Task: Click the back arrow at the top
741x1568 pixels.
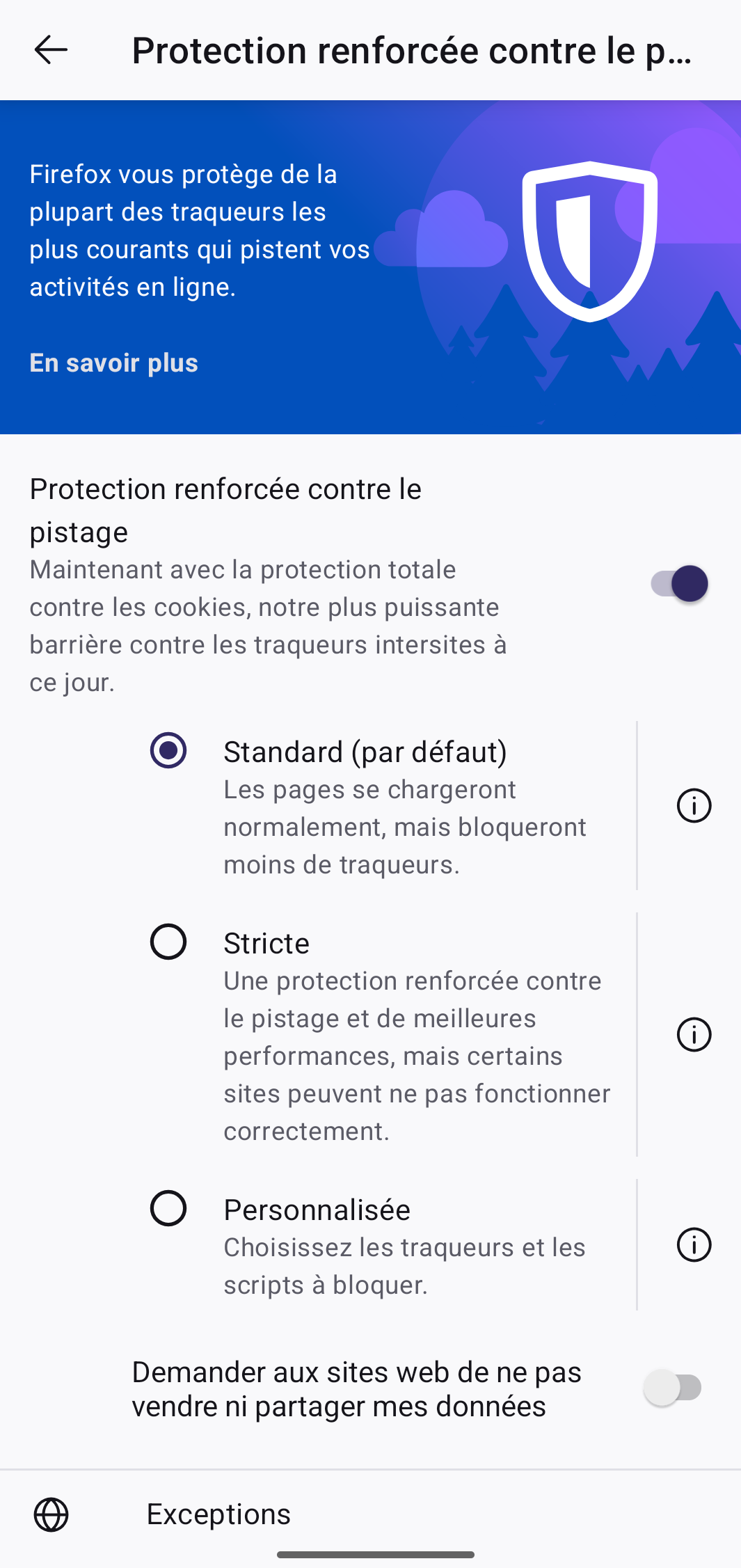Action: pyautogui.click(x=49, y=49)
